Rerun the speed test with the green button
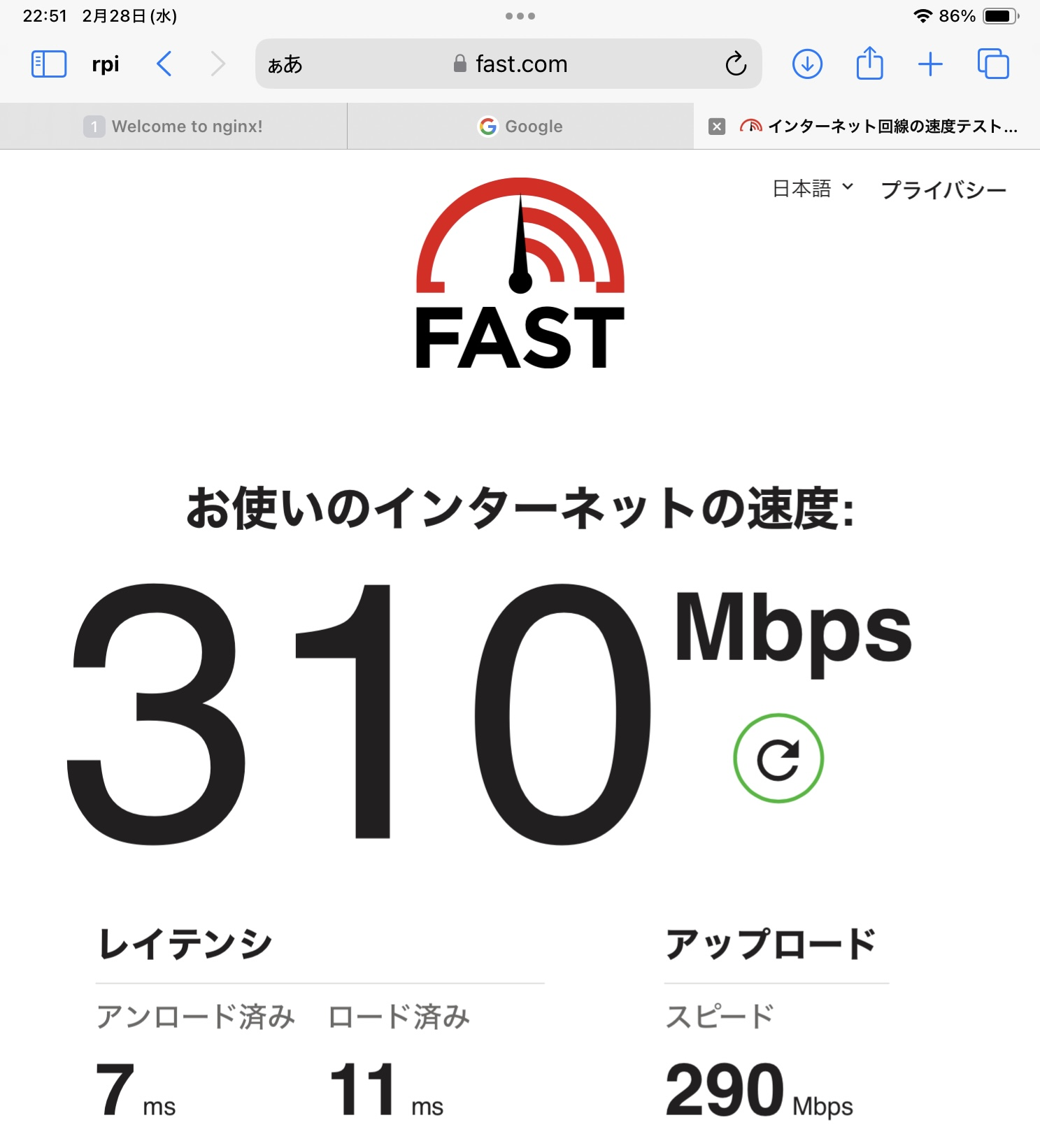Image resolution: width=1040 pixels, height=1148 pixels. coord(778,759)
